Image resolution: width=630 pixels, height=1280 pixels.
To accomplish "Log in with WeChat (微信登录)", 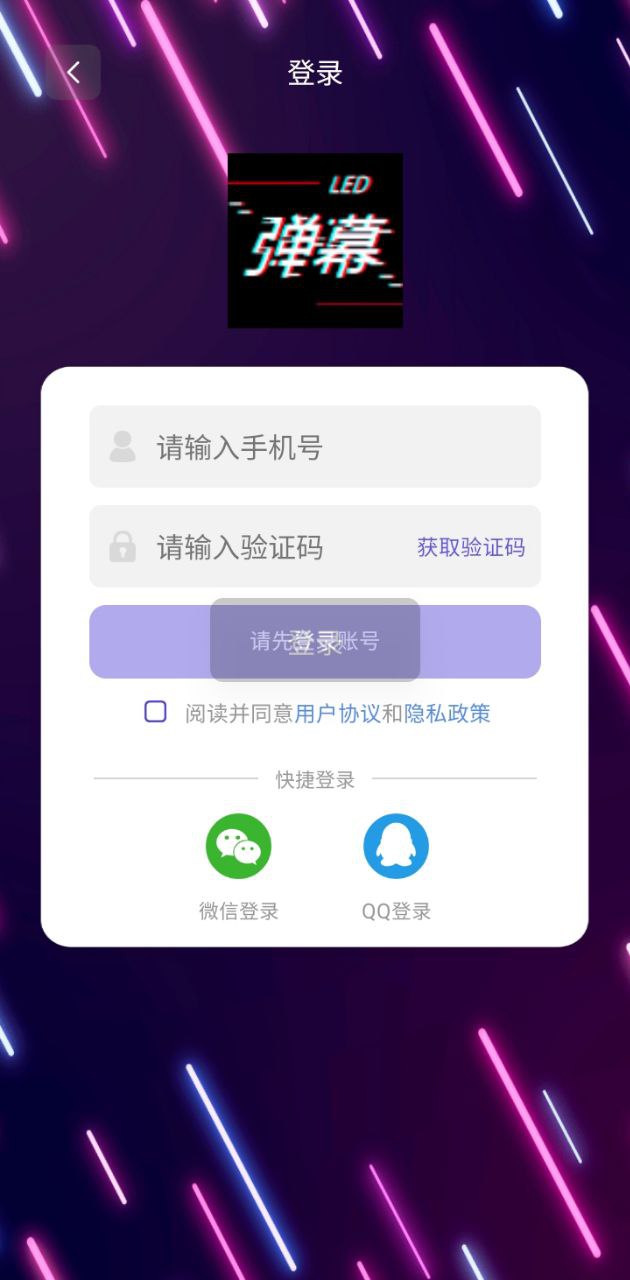I will click(238, 846).
